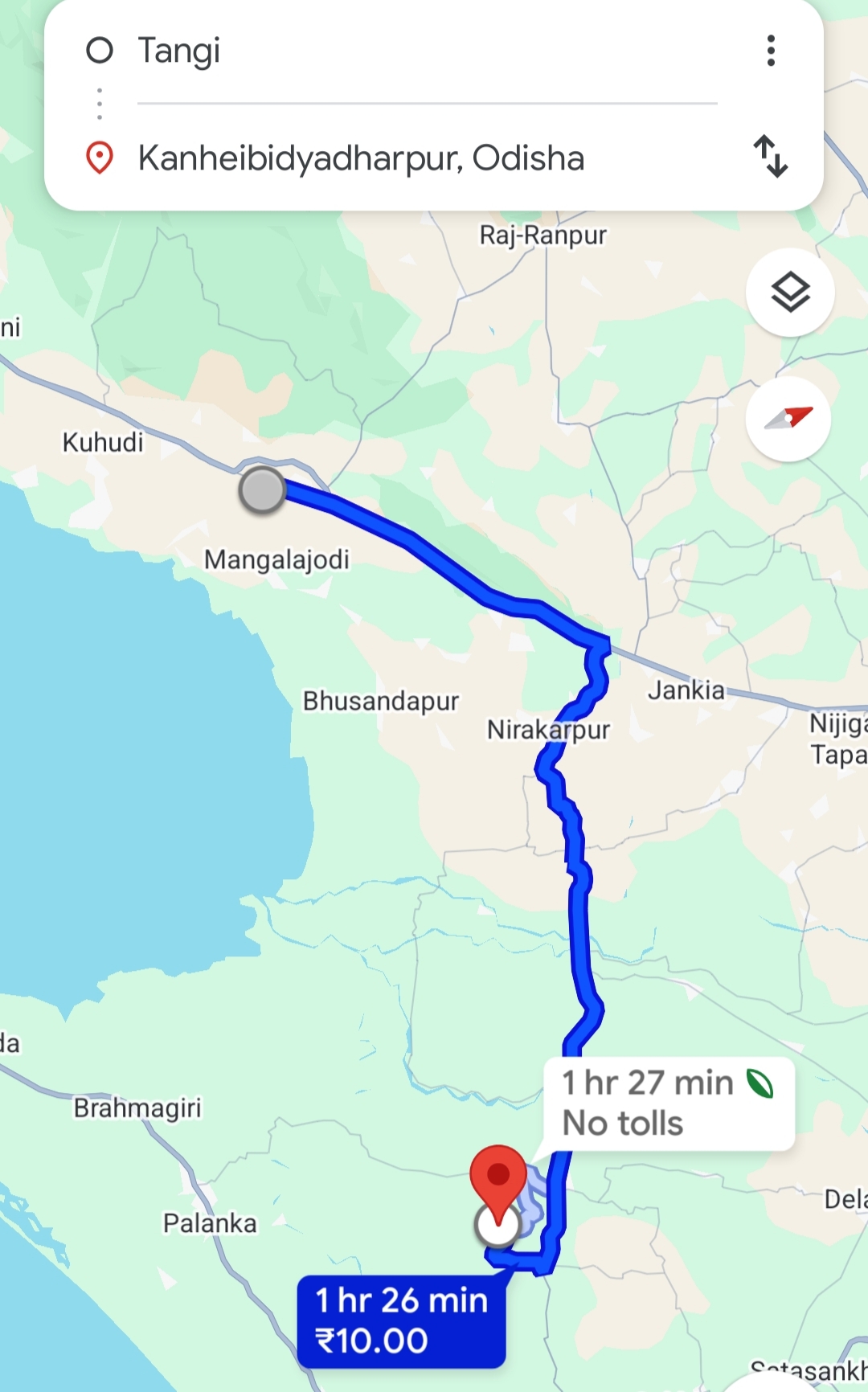The height and width of the screenshot is (1392, 868).
Task: Change the destination Kanheibidyadharpur, Odisha
Action: [x=361, y=158]
